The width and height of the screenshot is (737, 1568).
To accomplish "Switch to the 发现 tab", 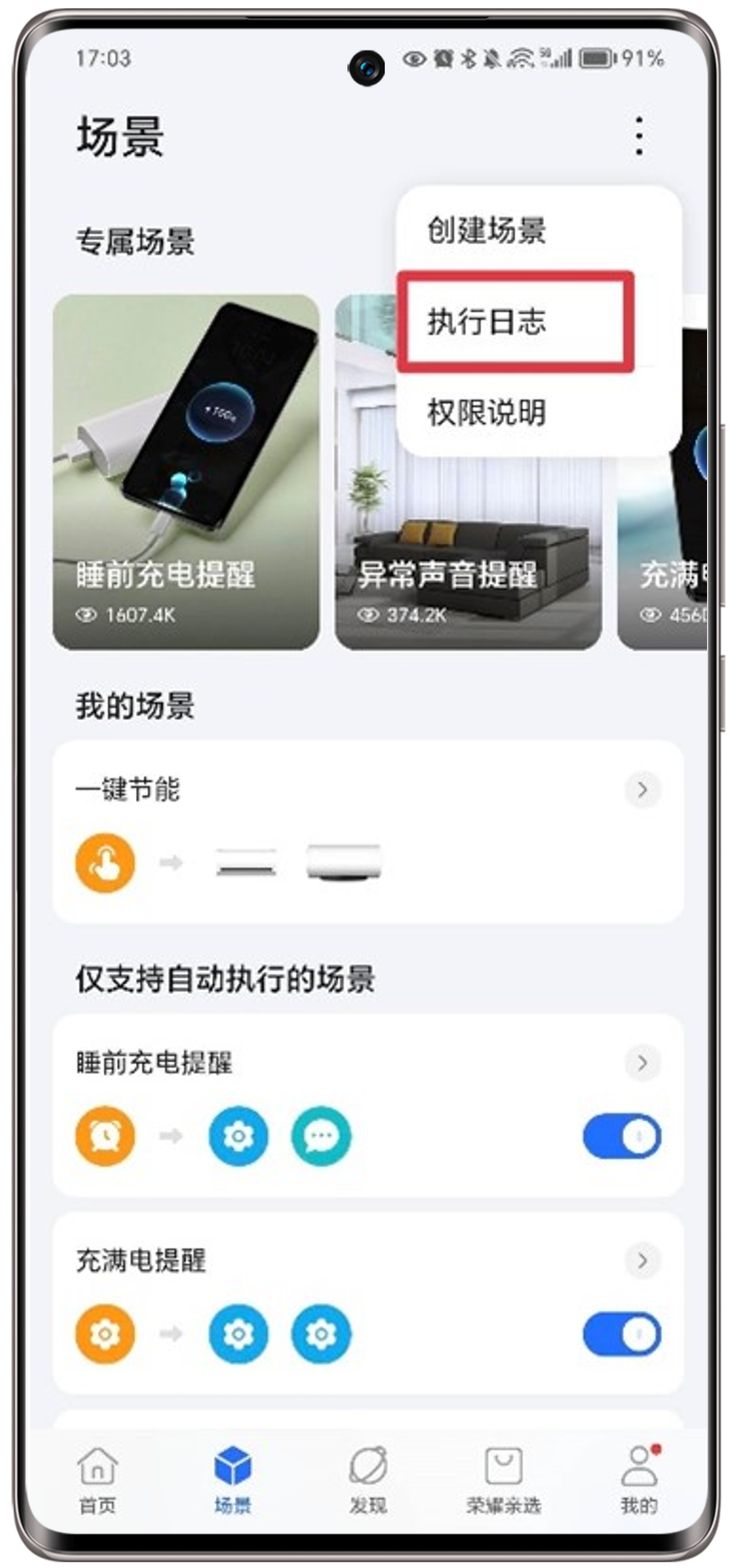I will point(367,1480).
